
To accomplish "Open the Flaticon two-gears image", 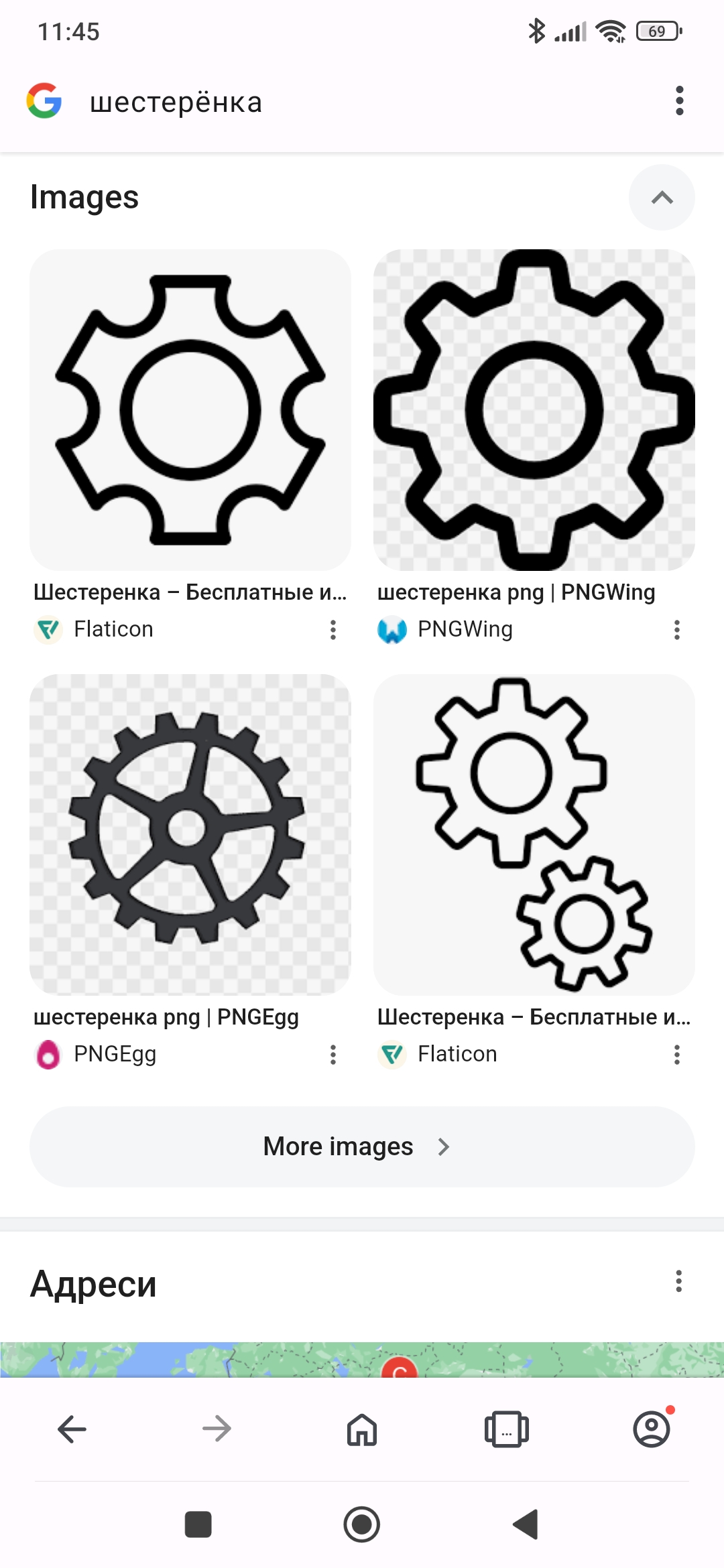I will click(x=534, y=834).
